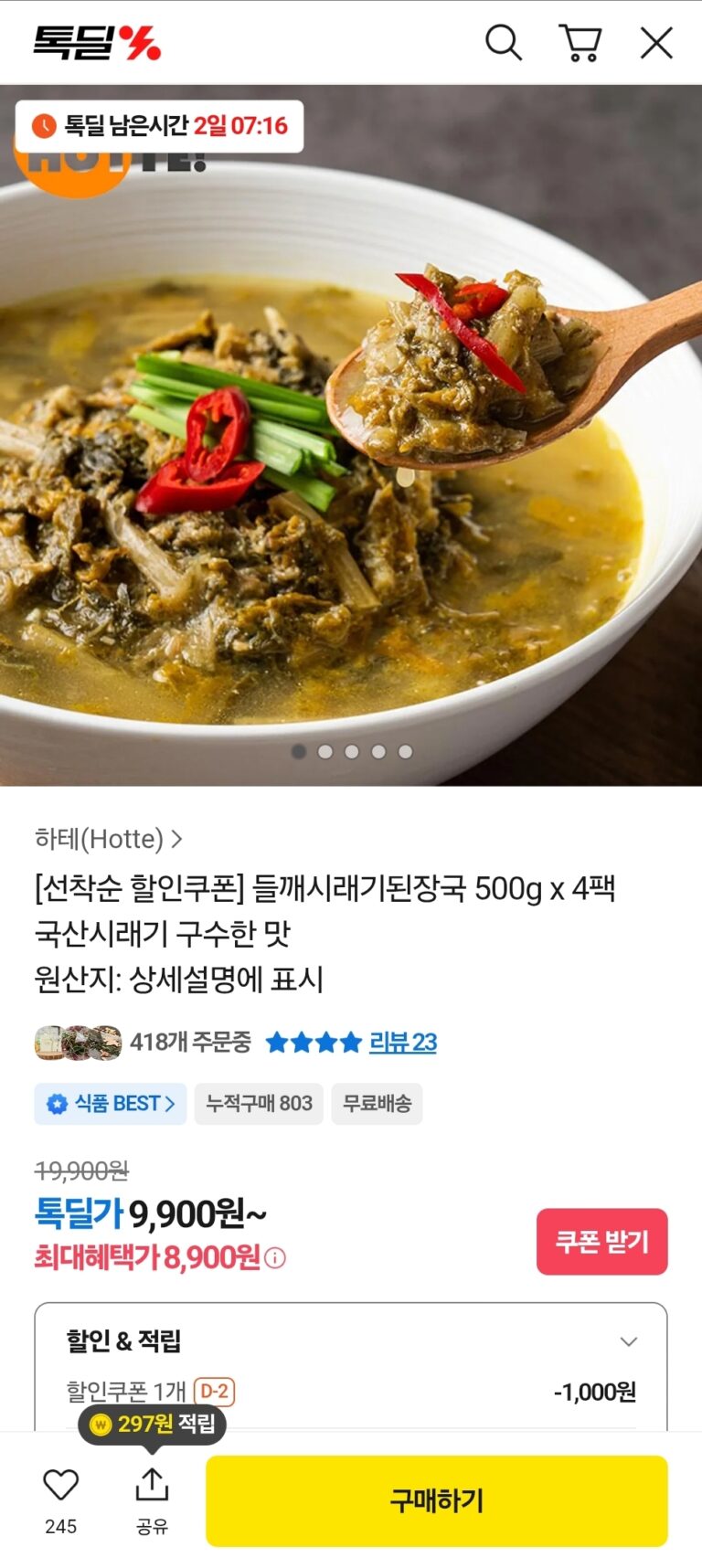Share this product
The width and height of the screenshot is (702, 1568).
[152, 1487]
